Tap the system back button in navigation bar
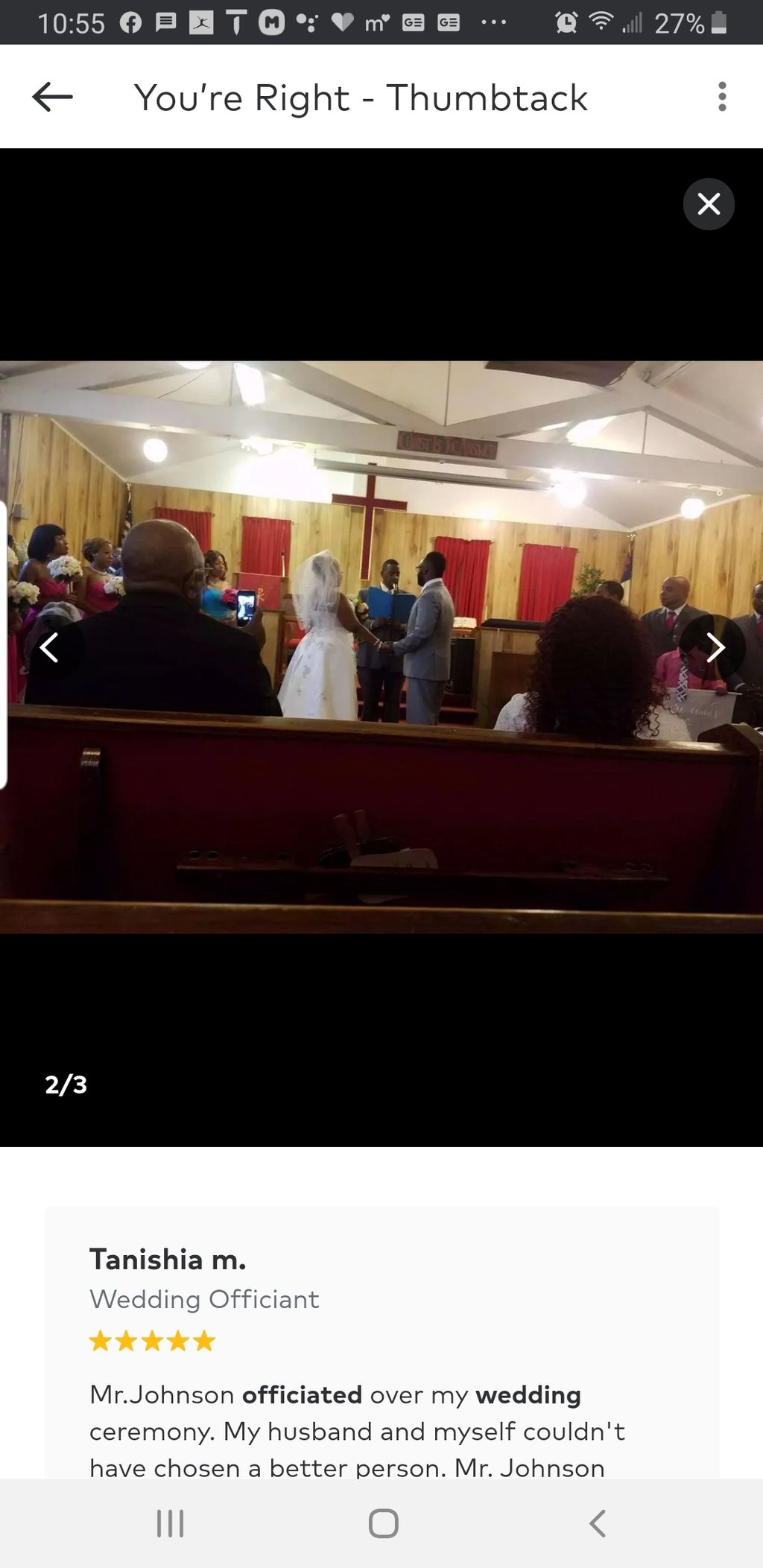Viewport: 763px width, 1568px height. click(x=597, y=1523)
